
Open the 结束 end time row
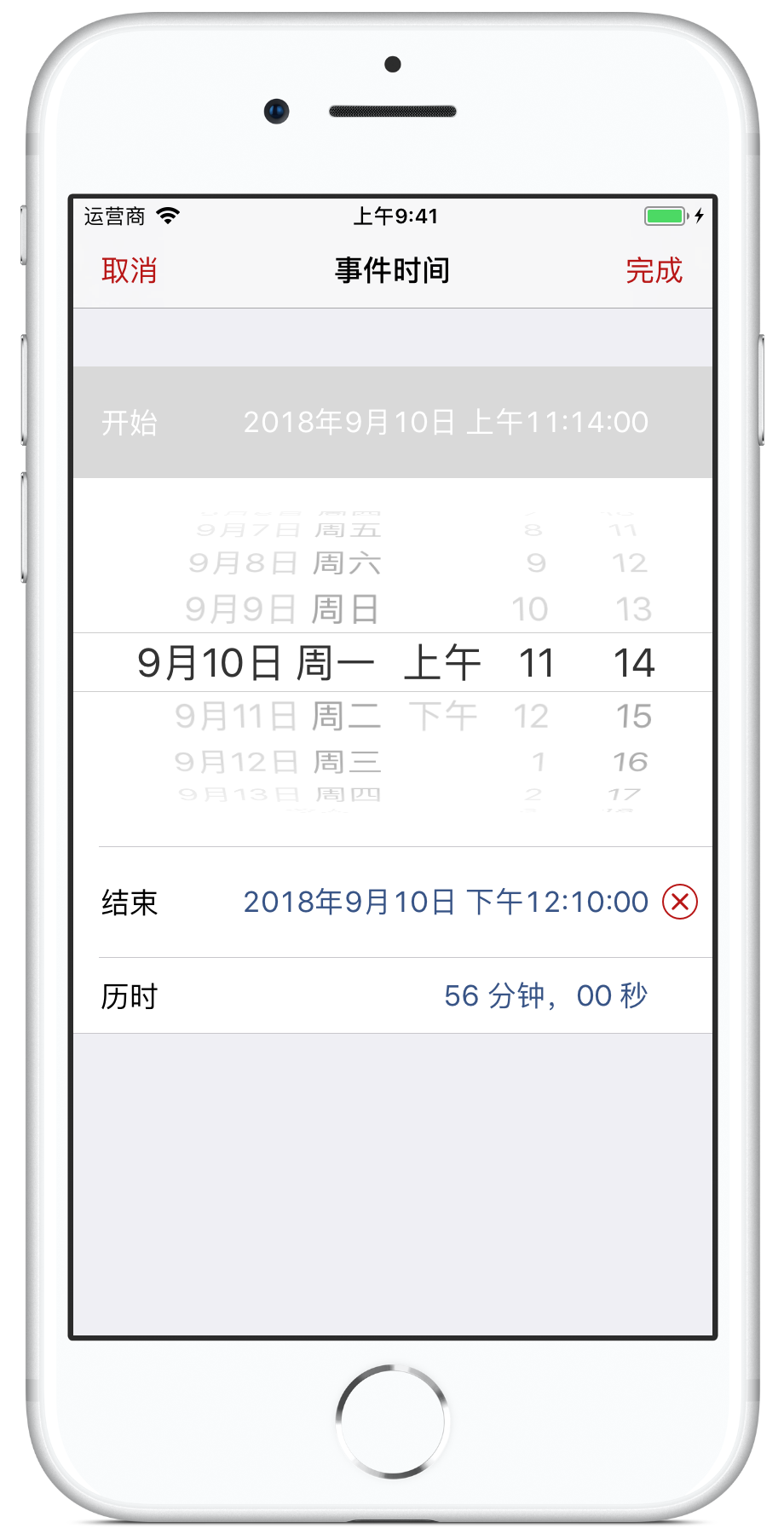(393, 902)
